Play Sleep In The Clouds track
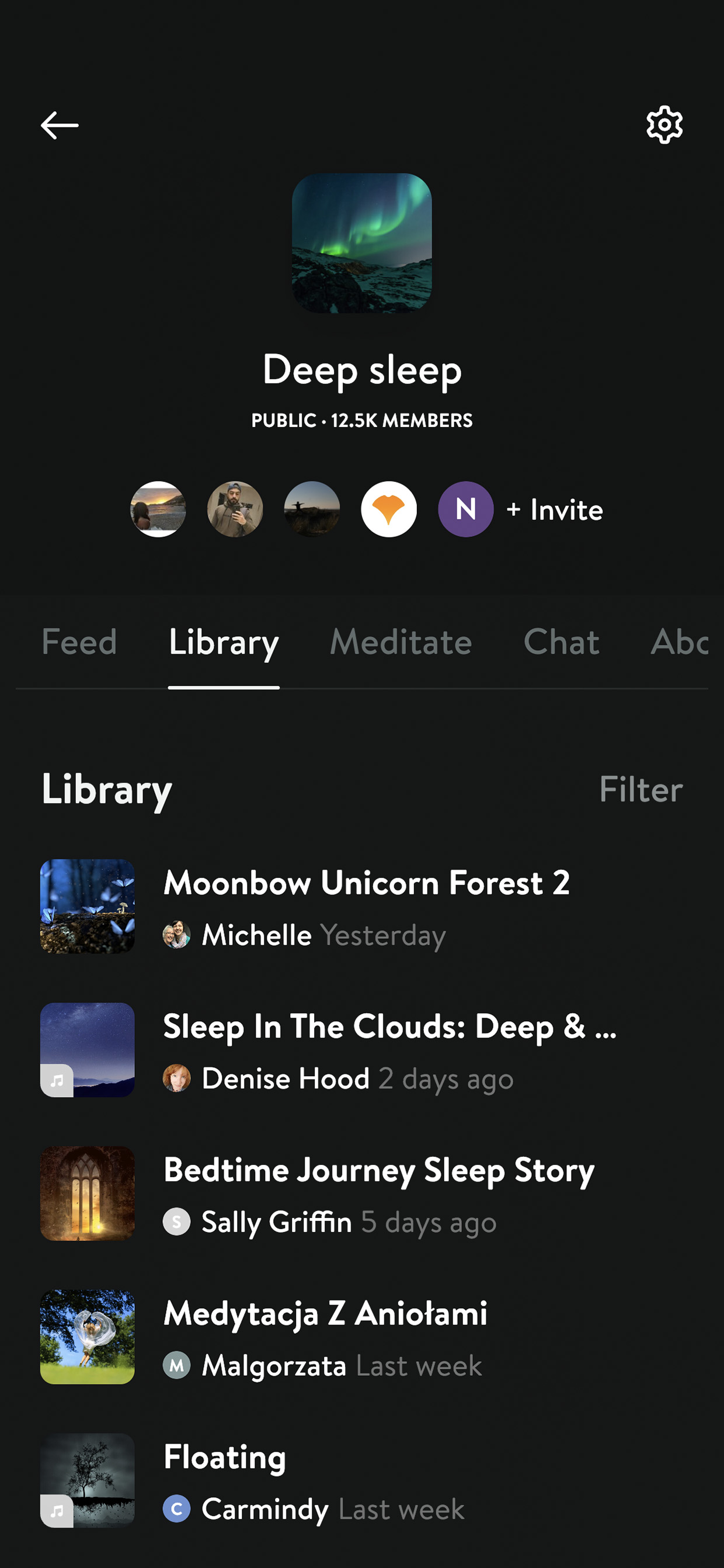 click(x=362, y=1050)
